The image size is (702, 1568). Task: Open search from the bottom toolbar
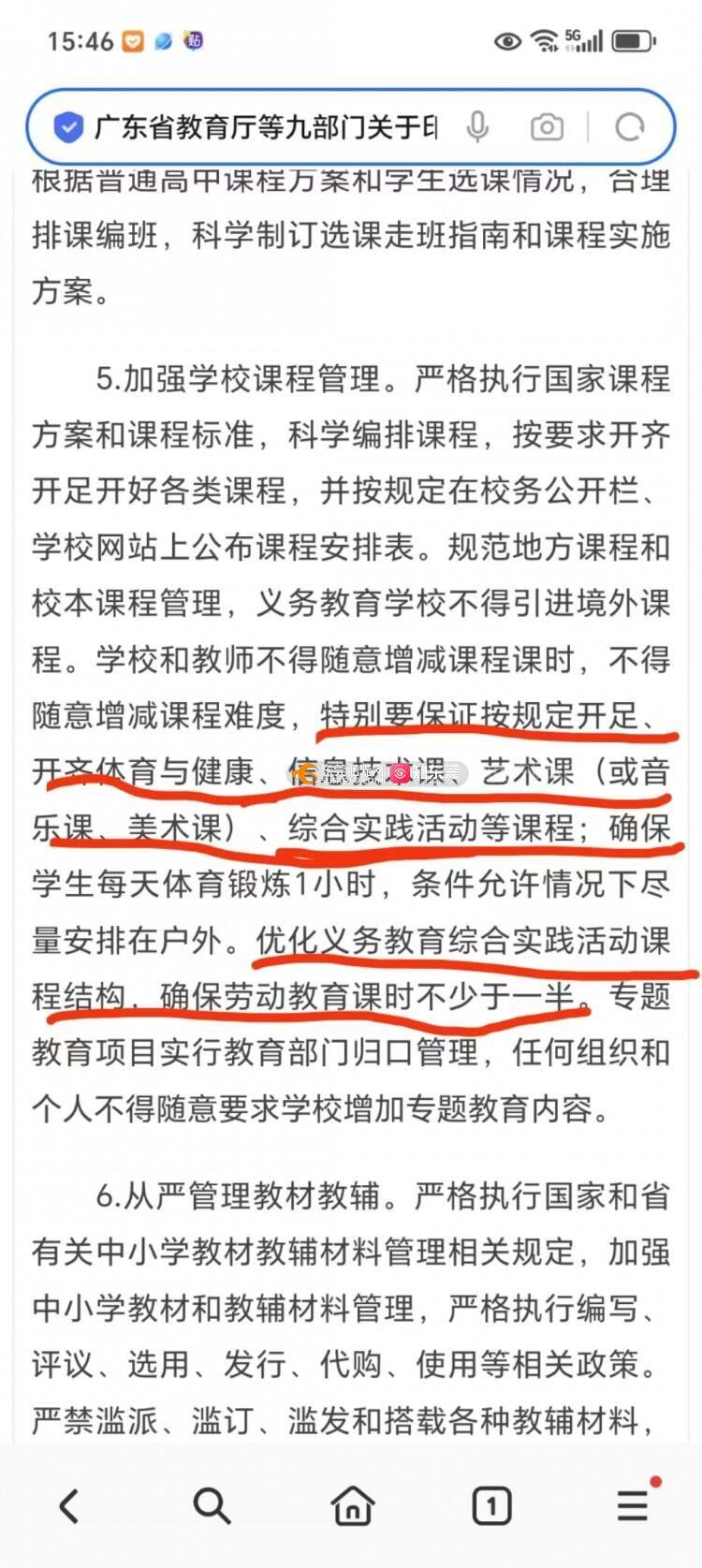(x=212, y=1506)
